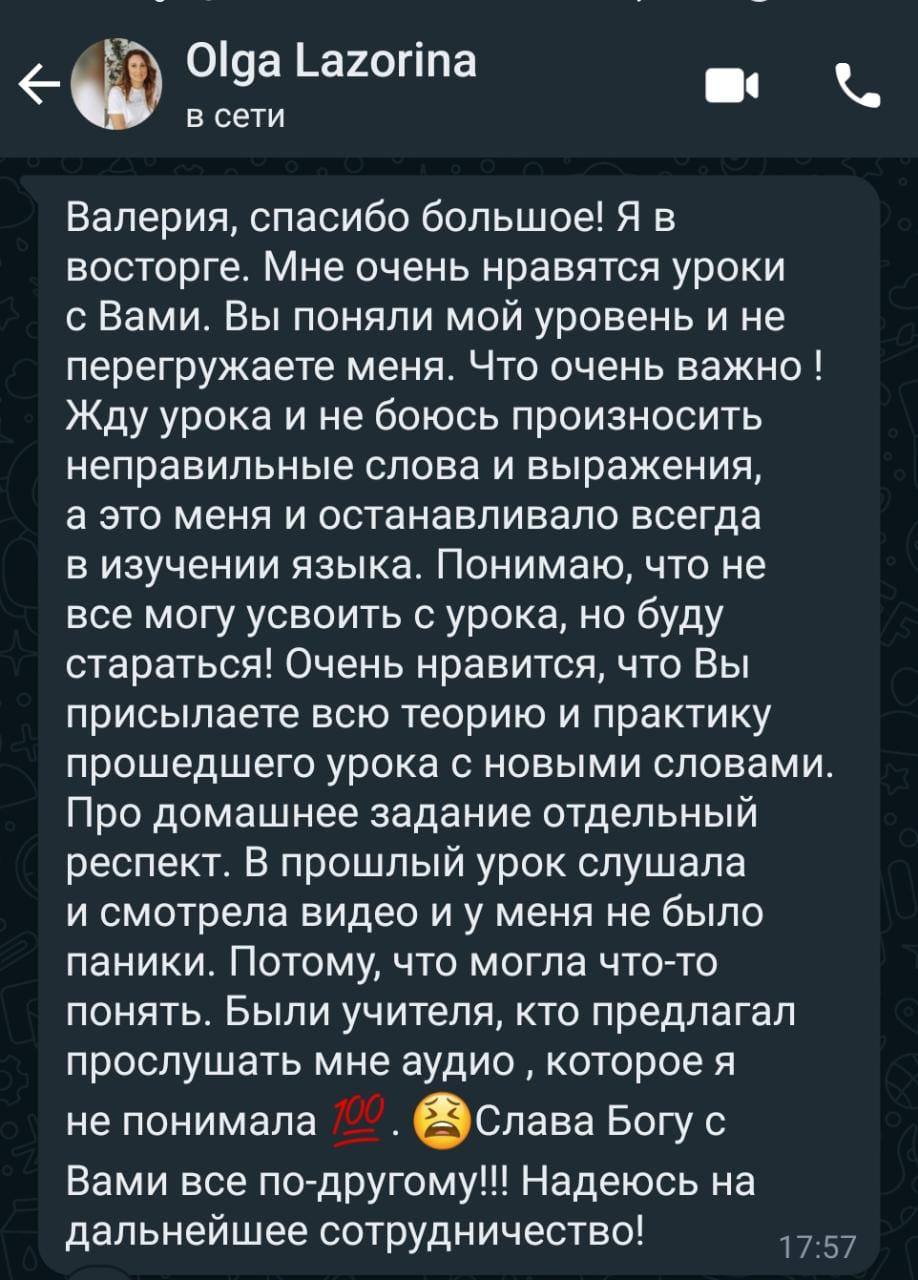
Task: Start a video call with Olga Lazorina
Action: pos(731,86)
